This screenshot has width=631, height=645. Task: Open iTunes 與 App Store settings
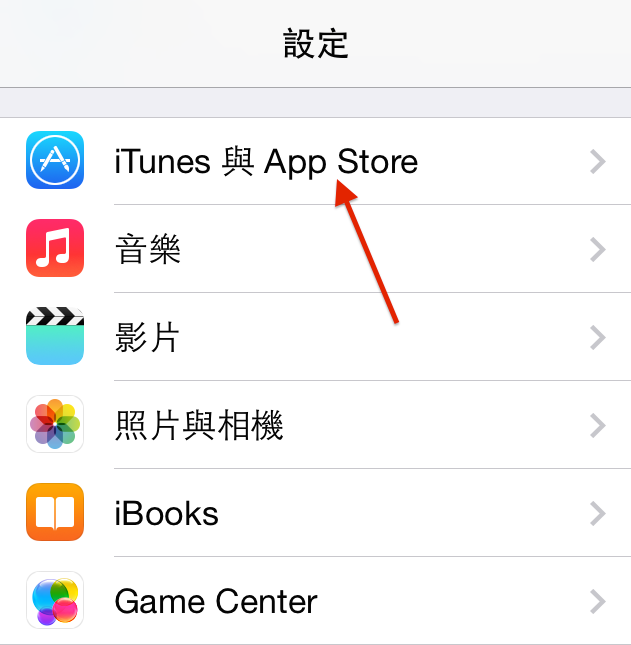click(x=266, y=161)
